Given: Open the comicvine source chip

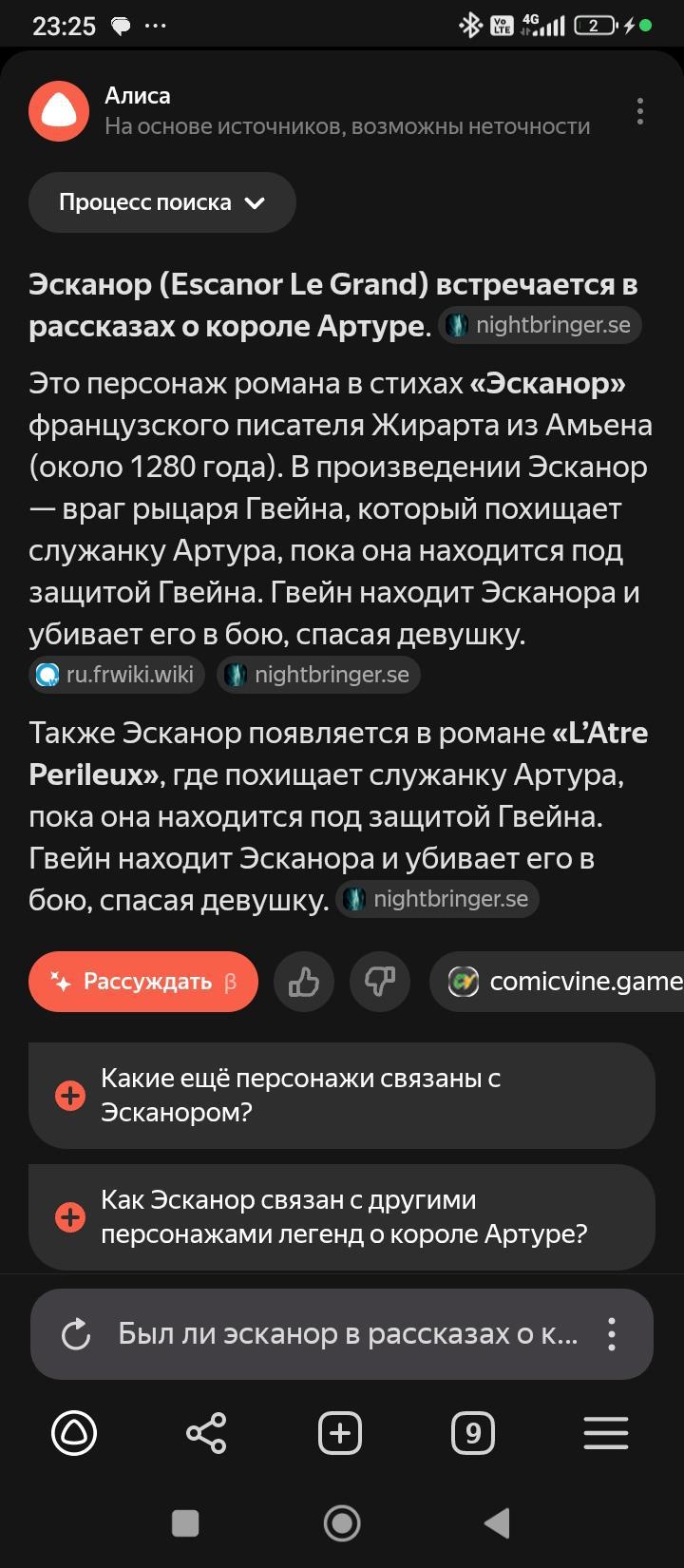Looking at the screenshot, I should [560, 982].
